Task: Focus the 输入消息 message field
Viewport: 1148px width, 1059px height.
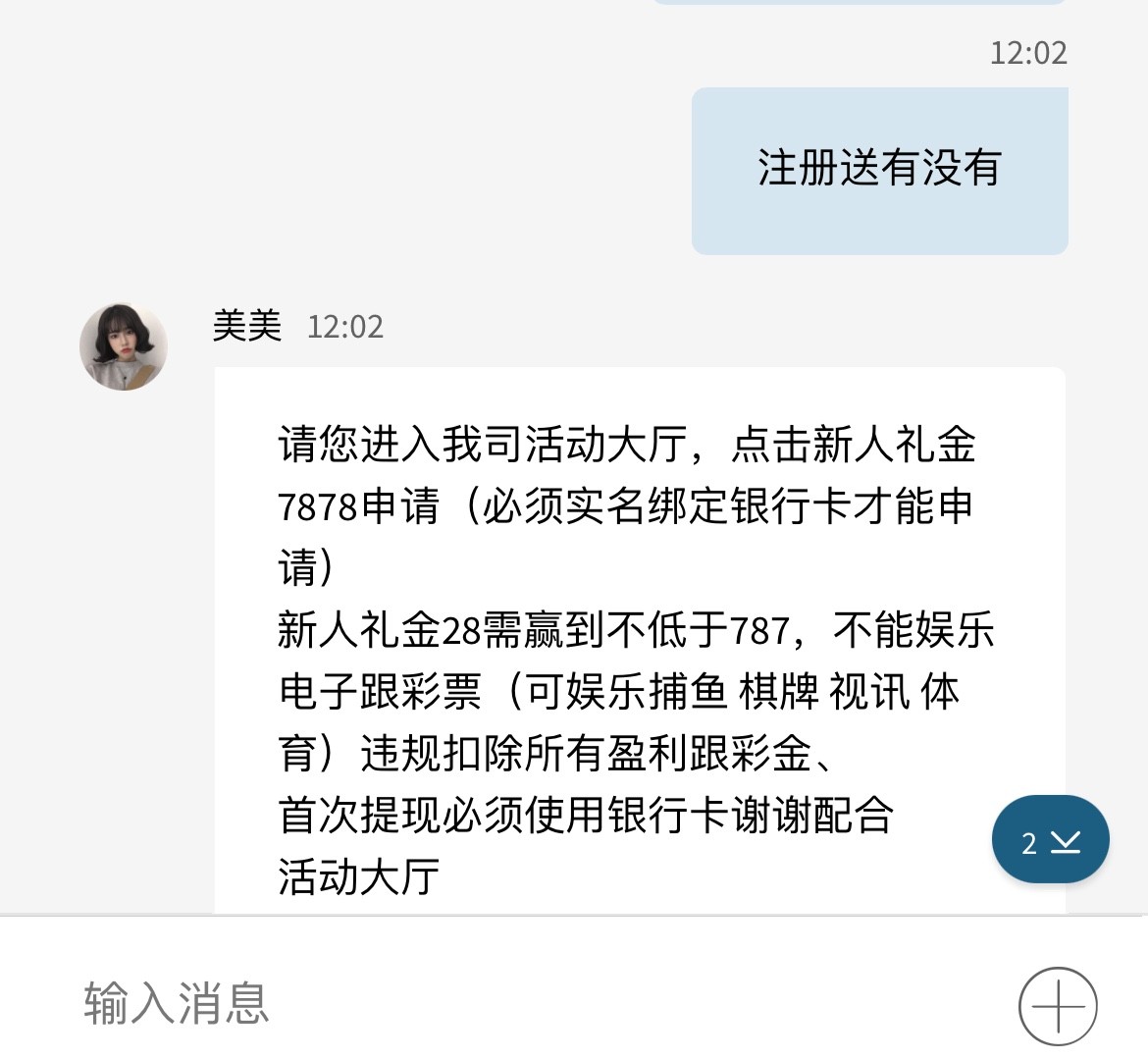Action: pos(491,1003)
